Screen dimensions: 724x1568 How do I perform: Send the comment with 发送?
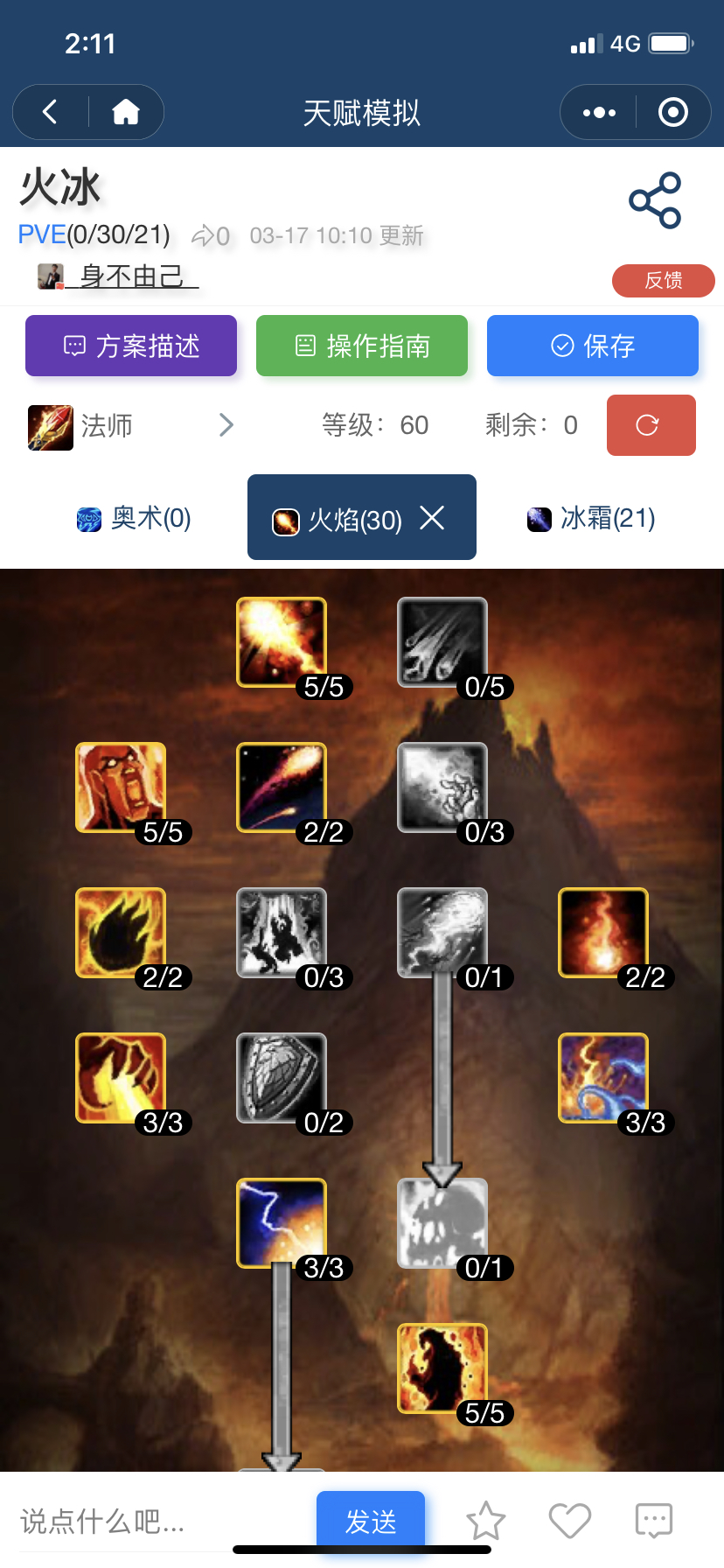point(371,1521)
